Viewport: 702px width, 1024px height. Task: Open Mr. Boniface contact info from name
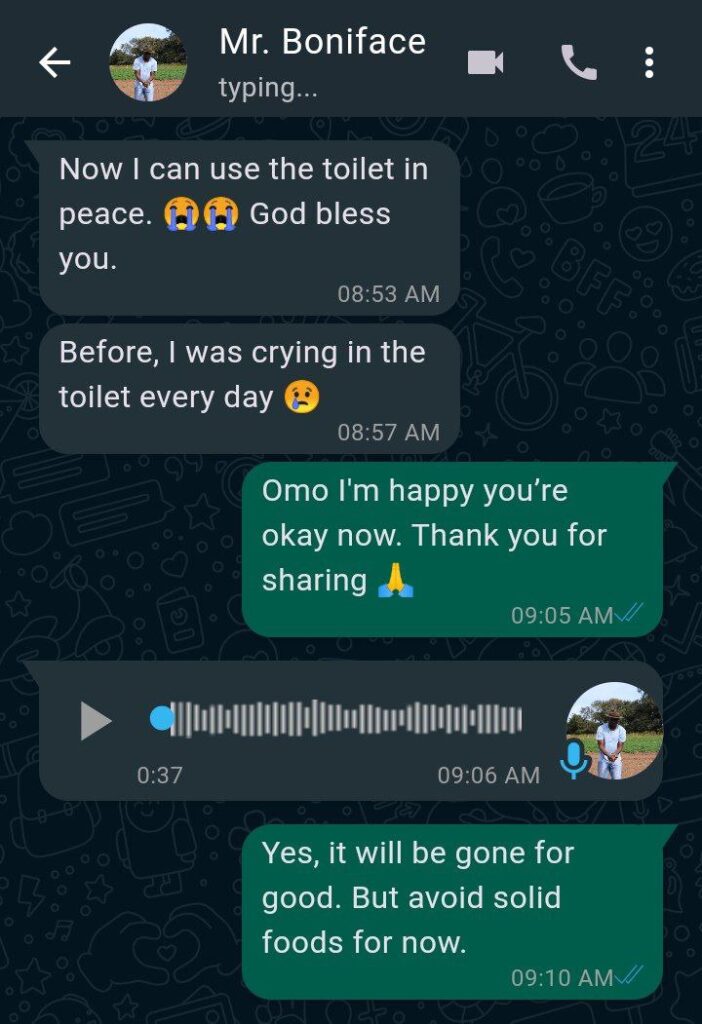click(x=322, y=42)
